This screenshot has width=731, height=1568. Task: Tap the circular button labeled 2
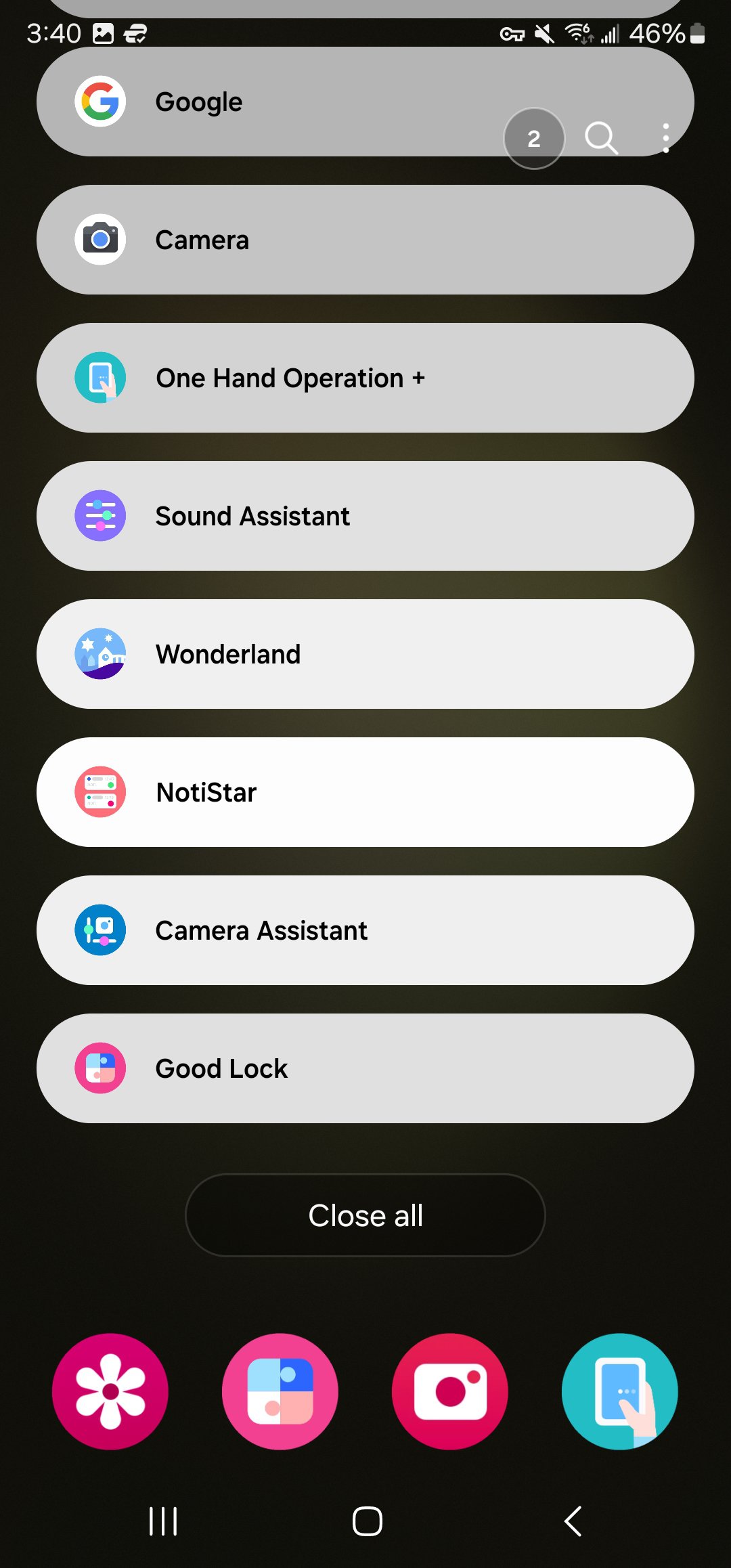[534, 138]
